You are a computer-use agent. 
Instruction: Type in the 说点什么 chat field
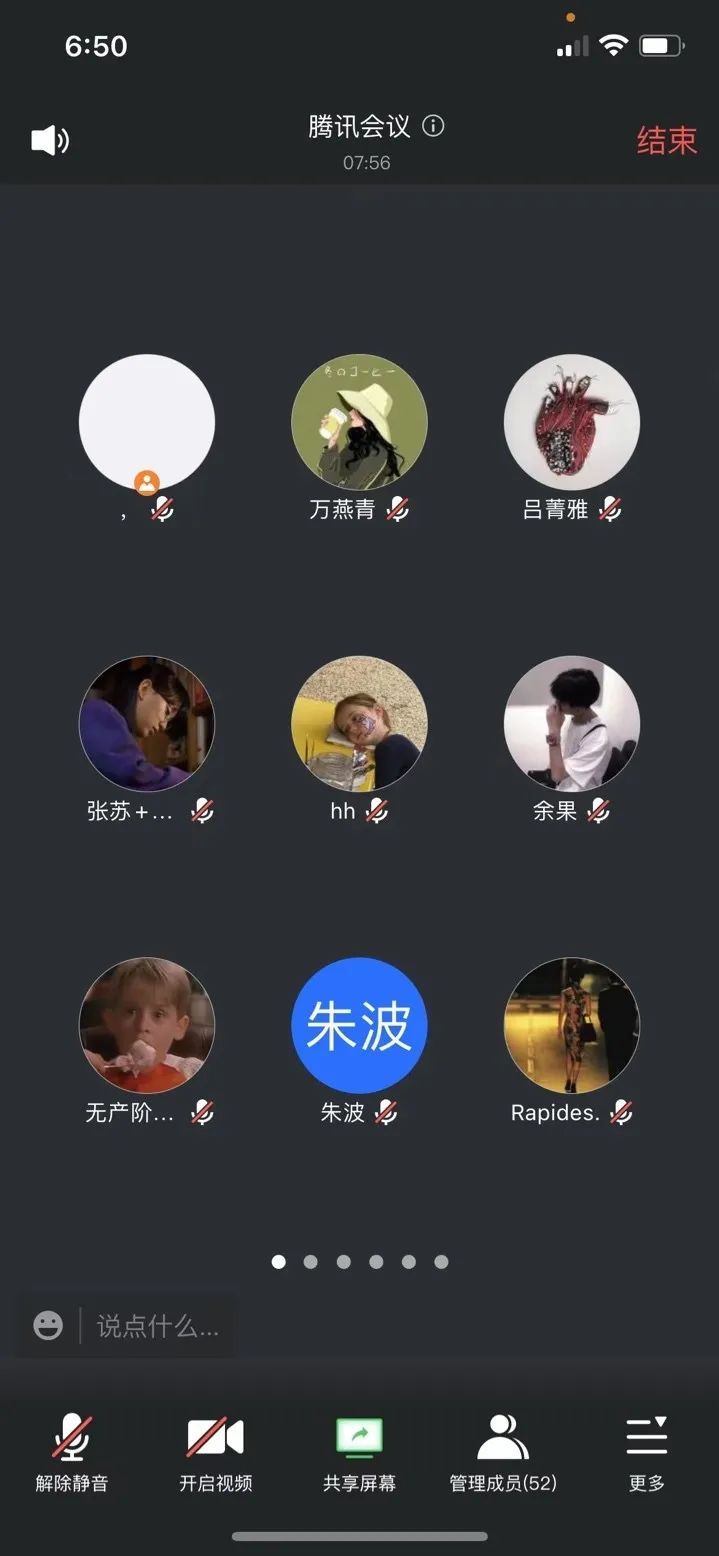click(x=157, y=1326)
